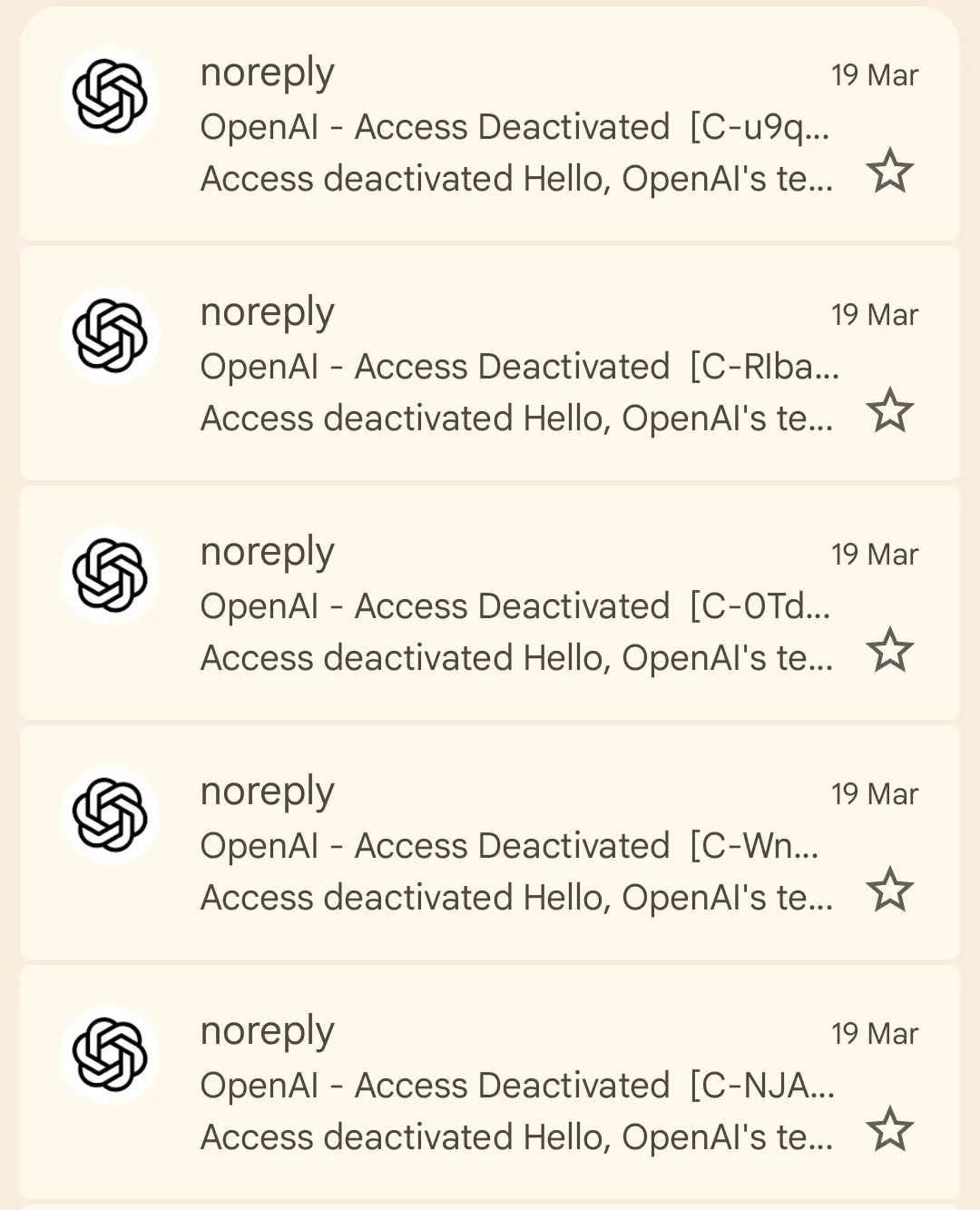Star the C-Wn Access Deactivated email
980x1210 pixels.
pos(889,890)
